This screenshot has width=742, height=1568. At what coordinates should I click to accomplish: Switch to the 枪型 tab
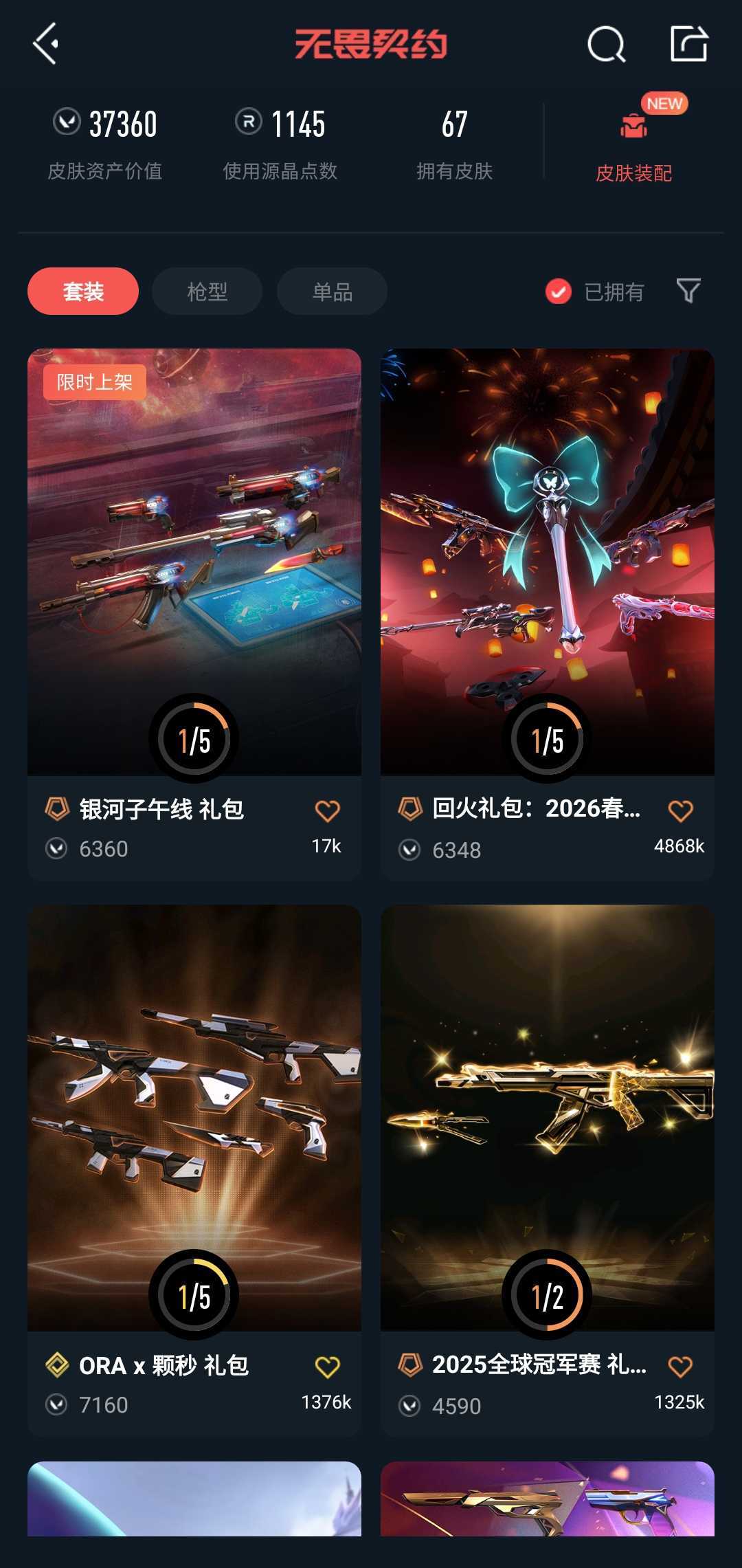207,291
